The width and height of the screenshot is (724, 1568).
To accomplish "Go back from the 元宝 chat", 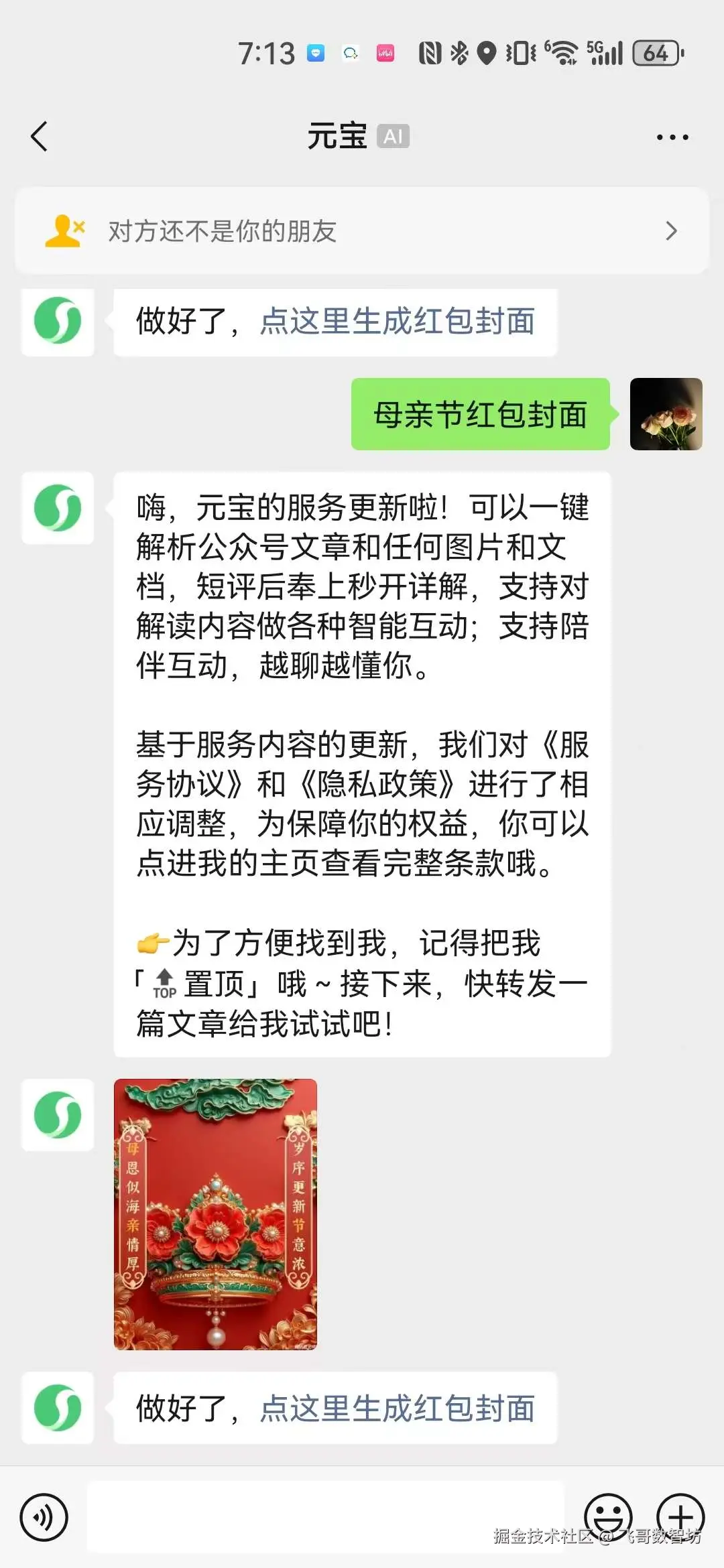I will [40, 137].
